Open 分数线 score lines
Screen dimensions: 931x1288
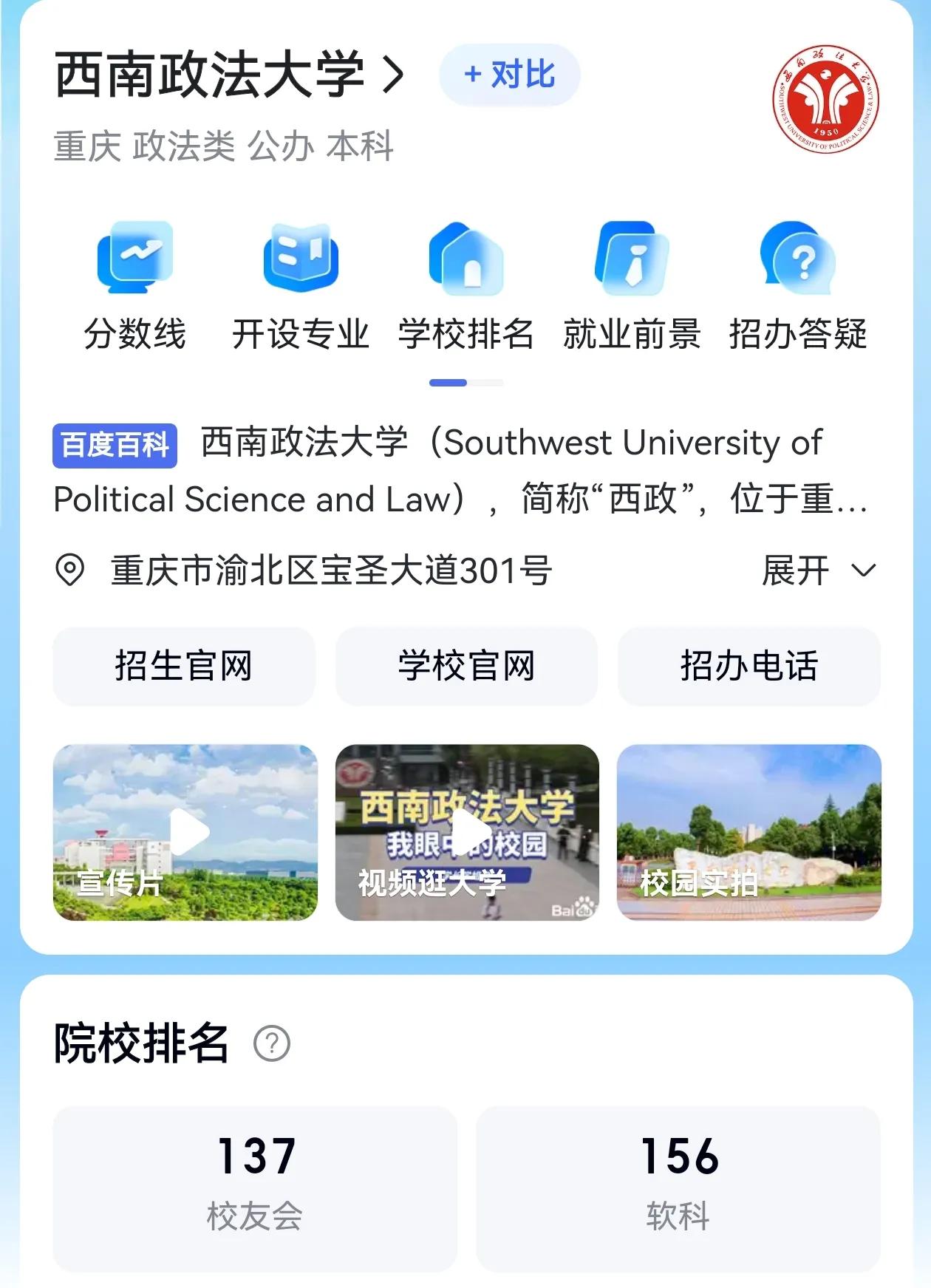click(135, 286)
